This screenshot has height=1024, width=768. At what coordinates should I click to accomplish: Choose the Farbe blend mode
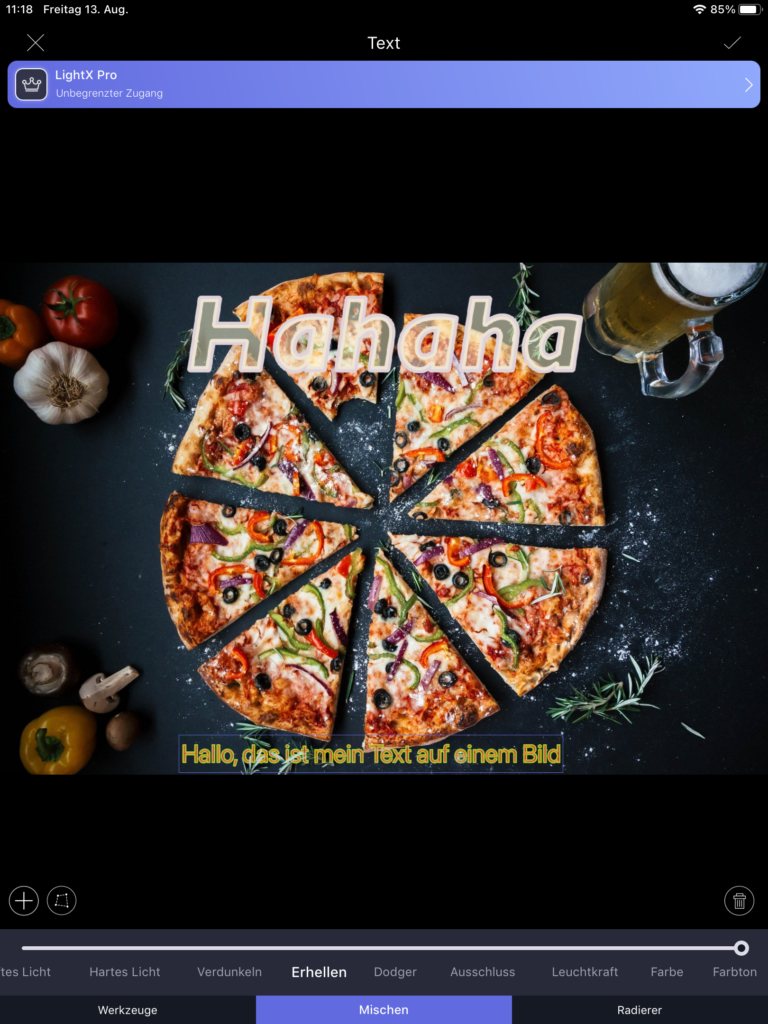pyautogui.click(x=666, y=972)
